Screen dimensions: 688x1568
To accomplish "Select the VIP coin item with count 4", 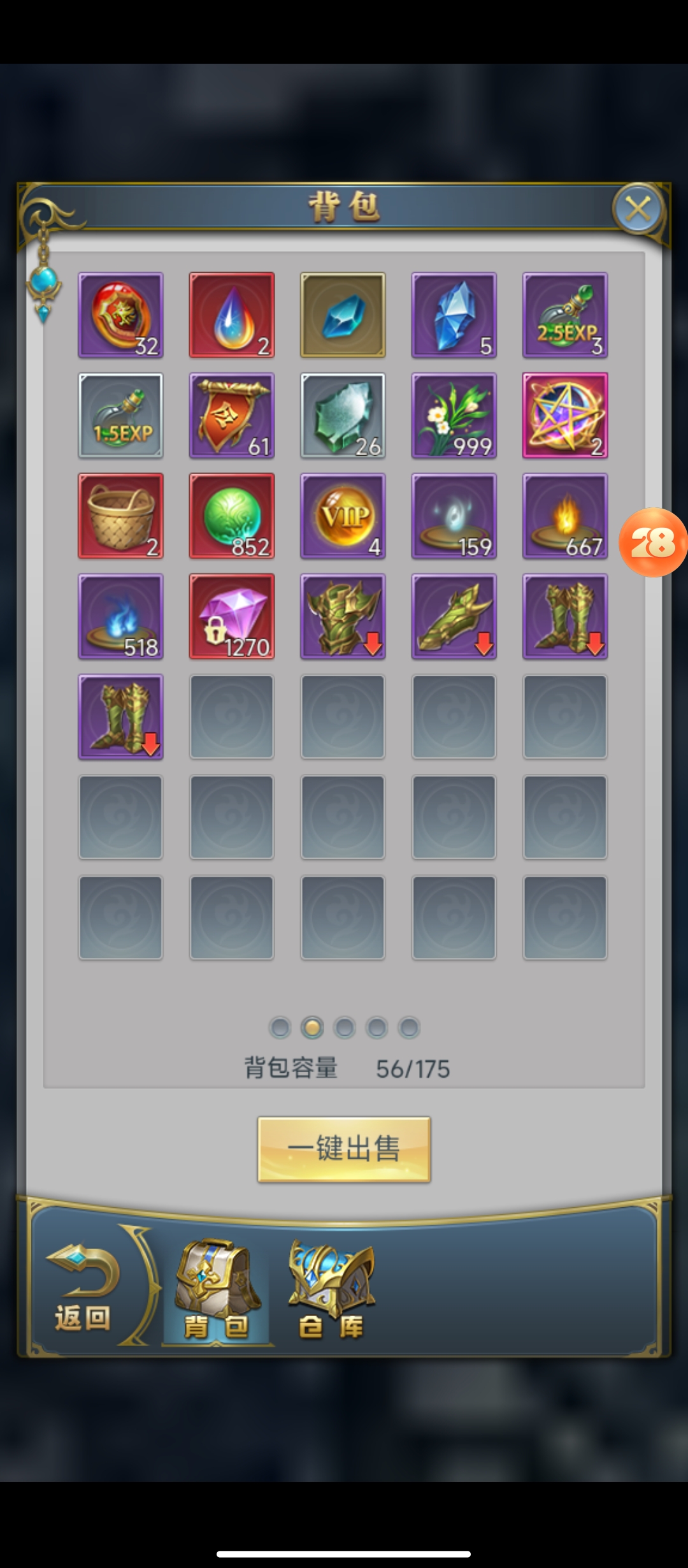I will (343, 516).
